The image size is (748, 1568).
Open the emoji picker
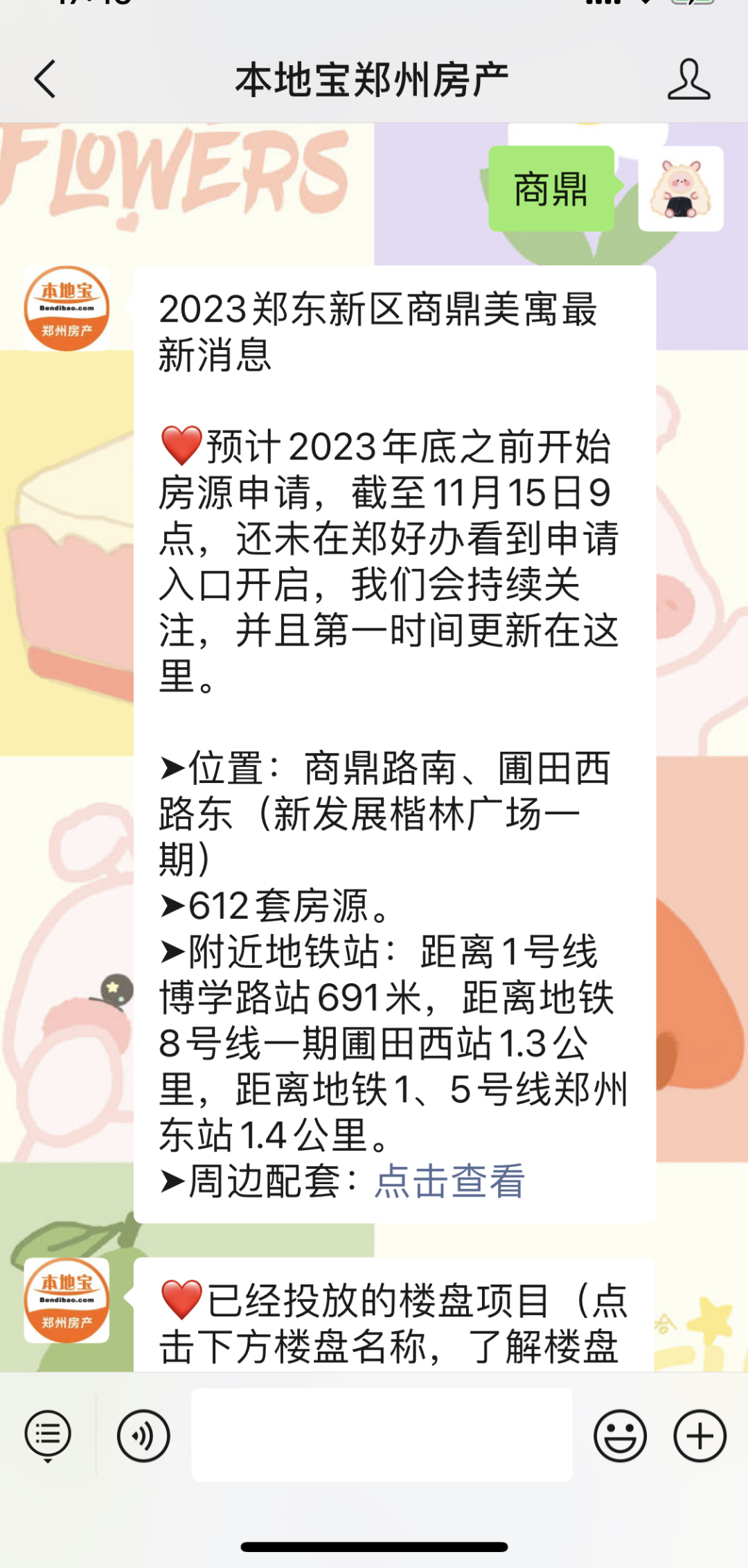620,1435
